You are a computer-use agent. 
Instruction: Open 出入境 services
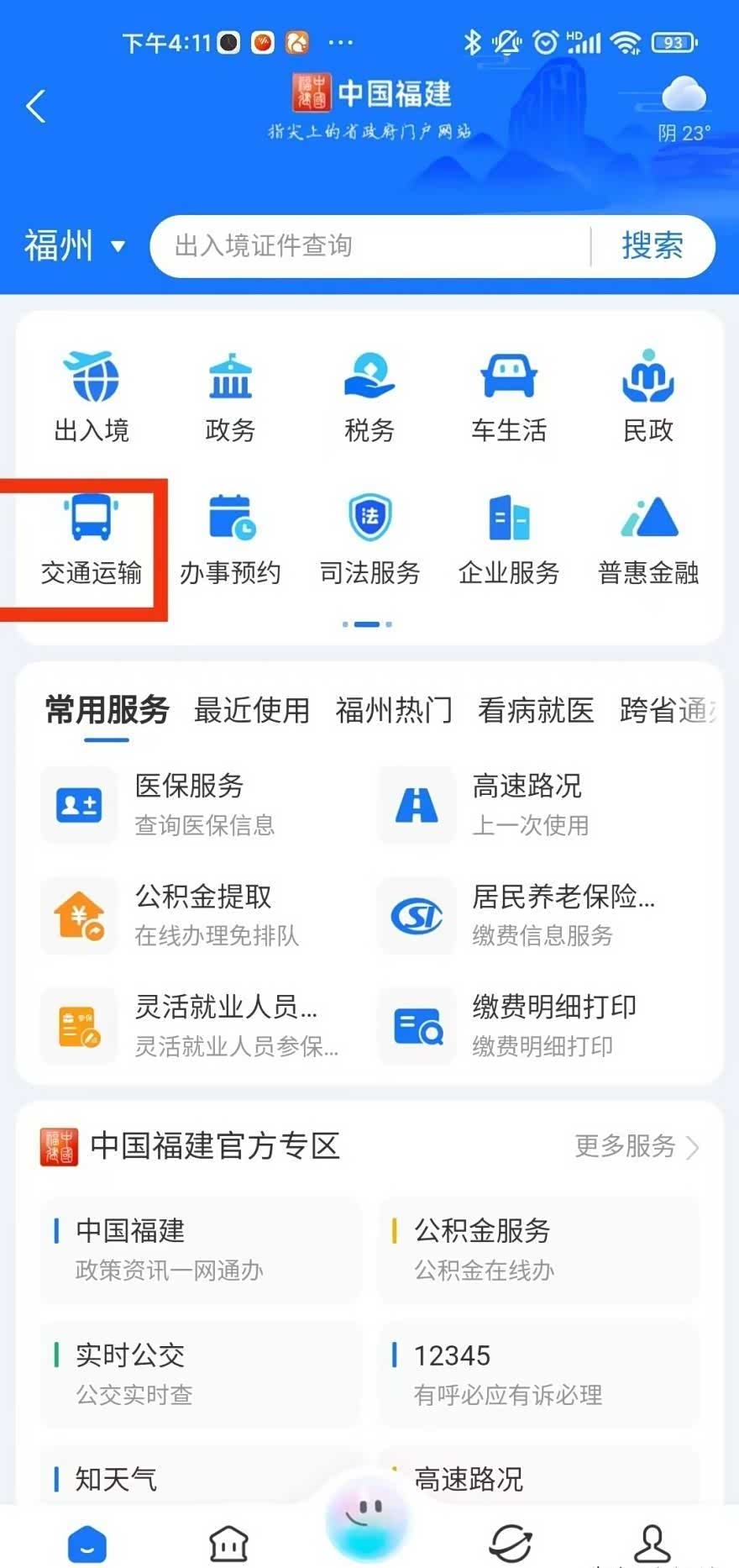point(91,395)
